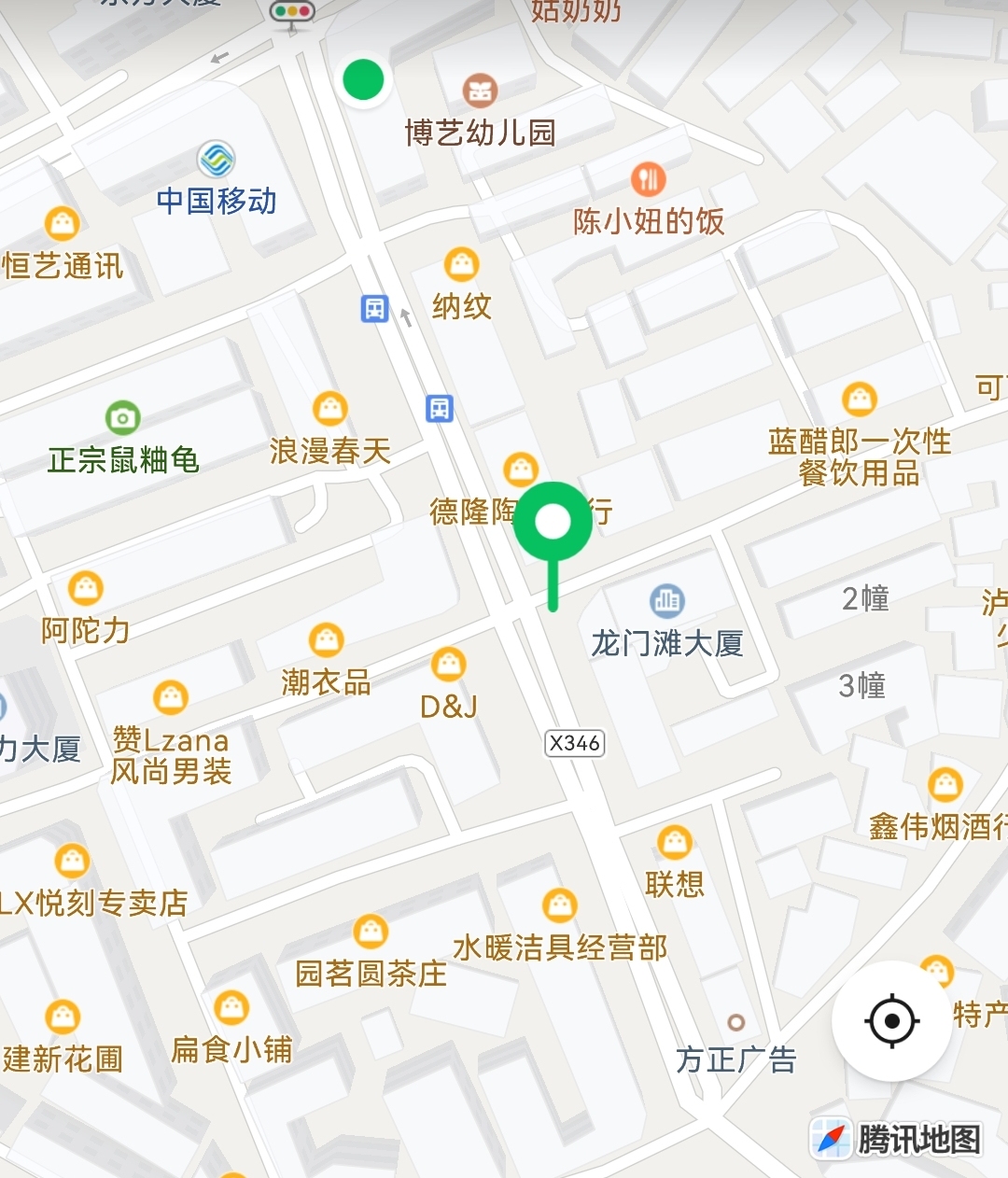Open the 阿陀力 shop marker
Image resolution: width=1008 pixels, height=1178 pixels.
tap(85, 589)
